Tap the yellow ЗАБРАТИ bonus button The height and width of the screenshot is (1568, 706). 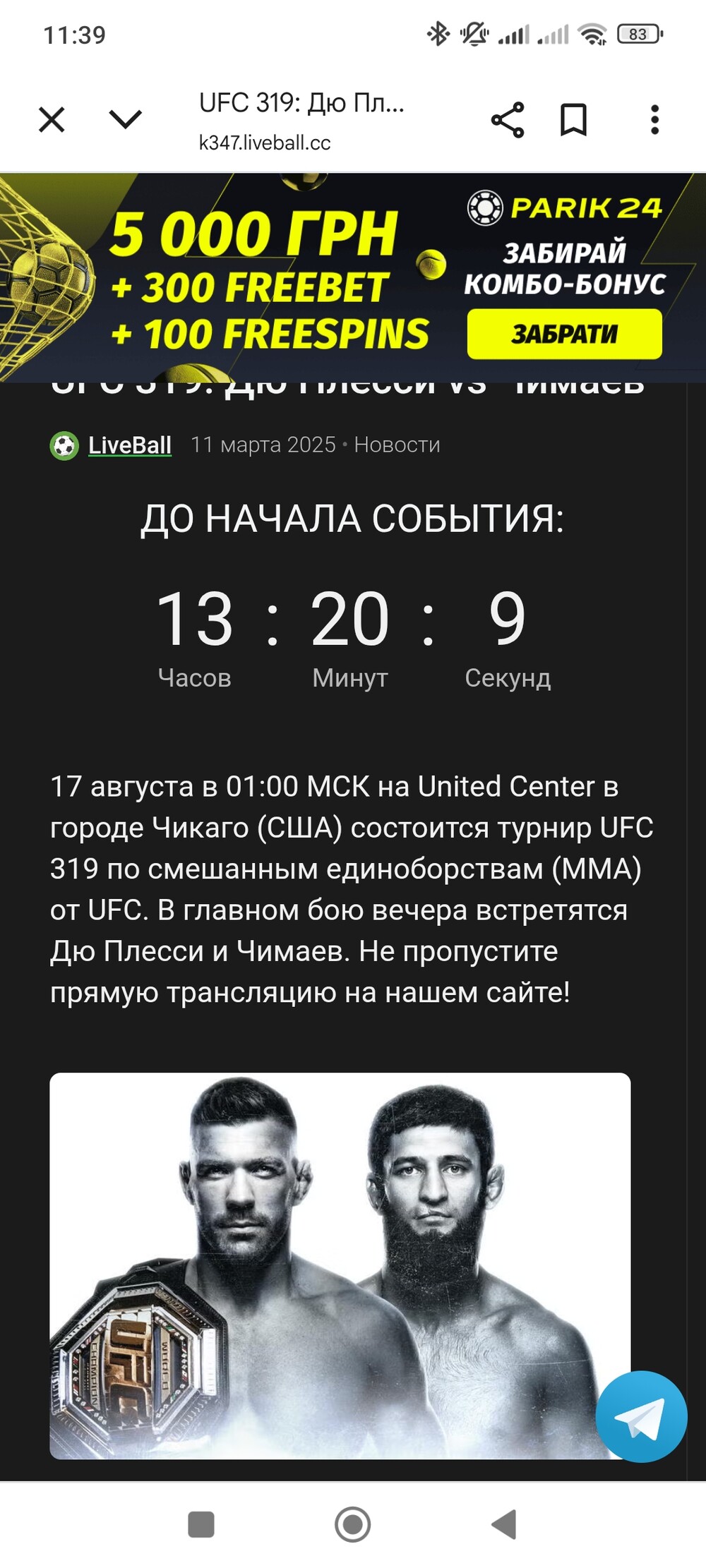pos(564,334)
